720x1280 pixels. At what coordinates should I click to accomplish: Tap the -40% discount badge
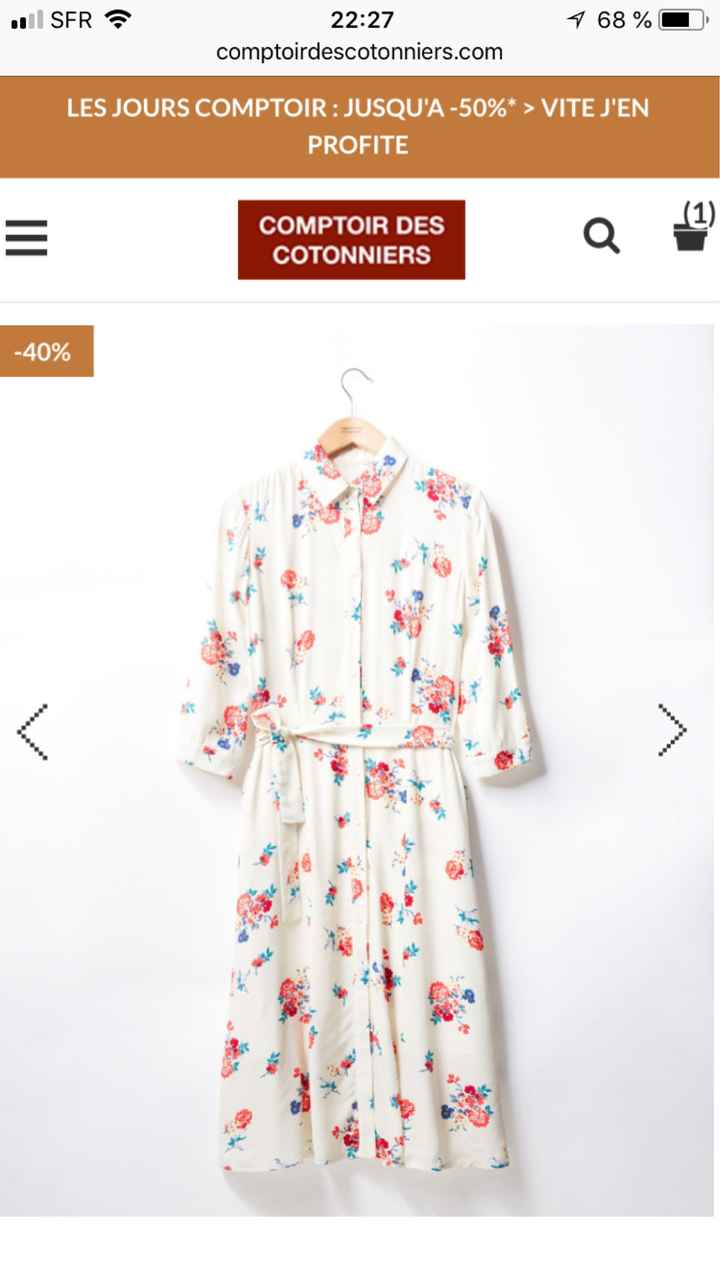(45, 351)
